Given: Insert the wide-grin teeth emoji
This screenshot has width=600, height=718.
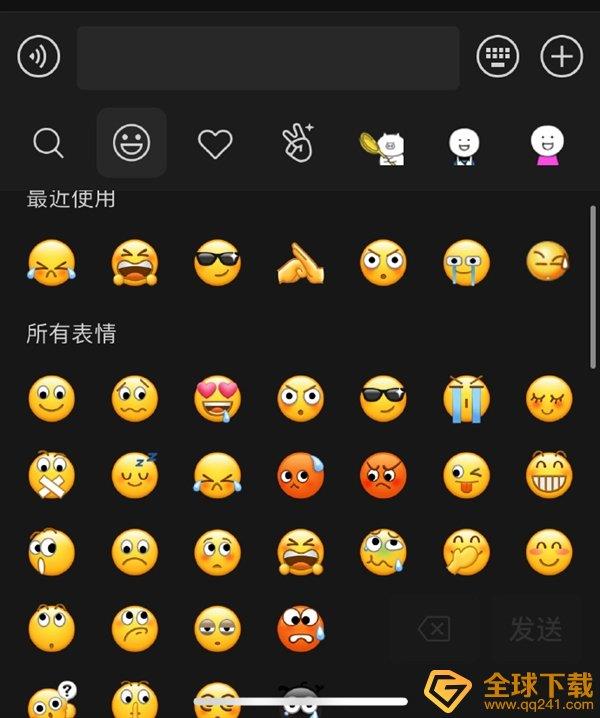Looking at the screenshot, I should click(x=549, y=476).
